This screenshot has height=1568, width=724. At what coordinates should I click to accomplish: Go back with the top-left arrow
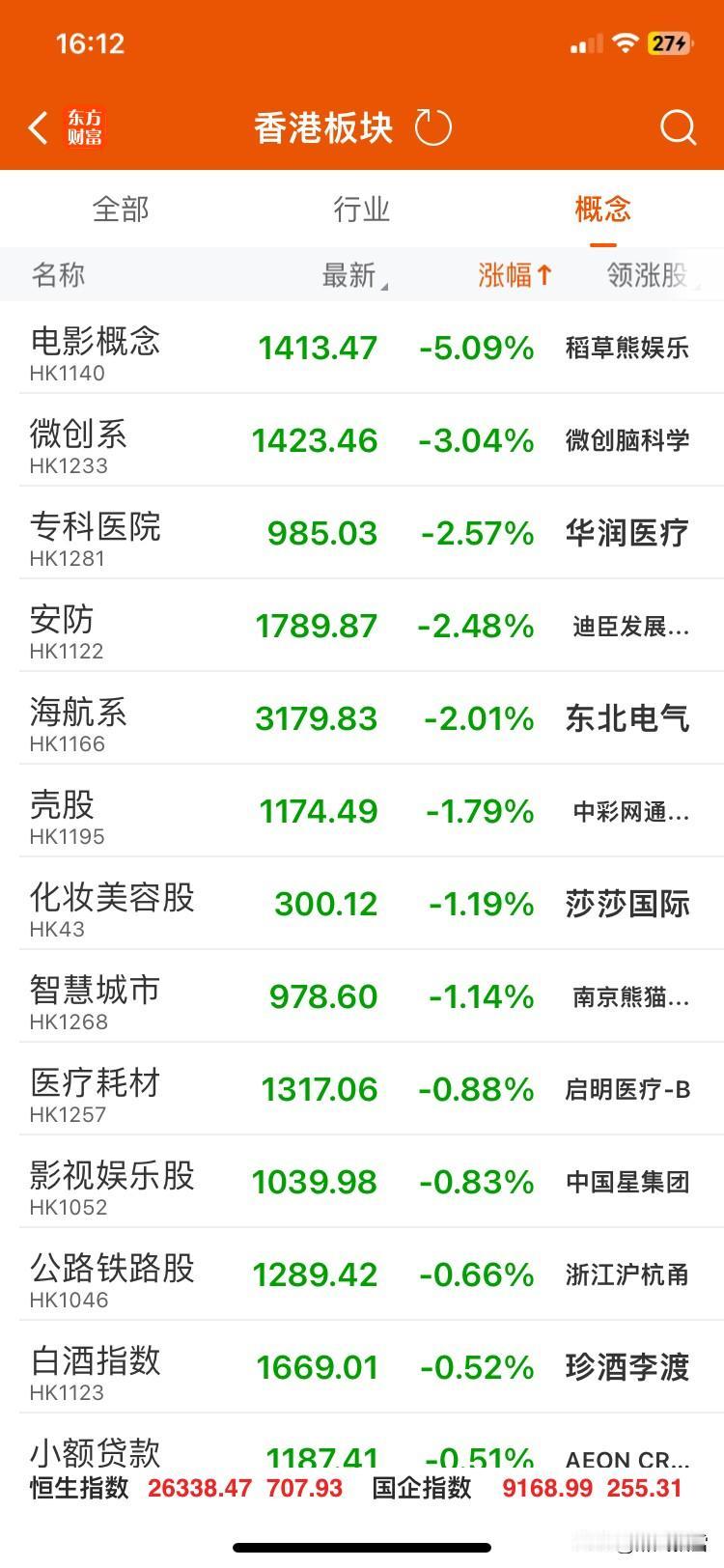click(39, 127)
